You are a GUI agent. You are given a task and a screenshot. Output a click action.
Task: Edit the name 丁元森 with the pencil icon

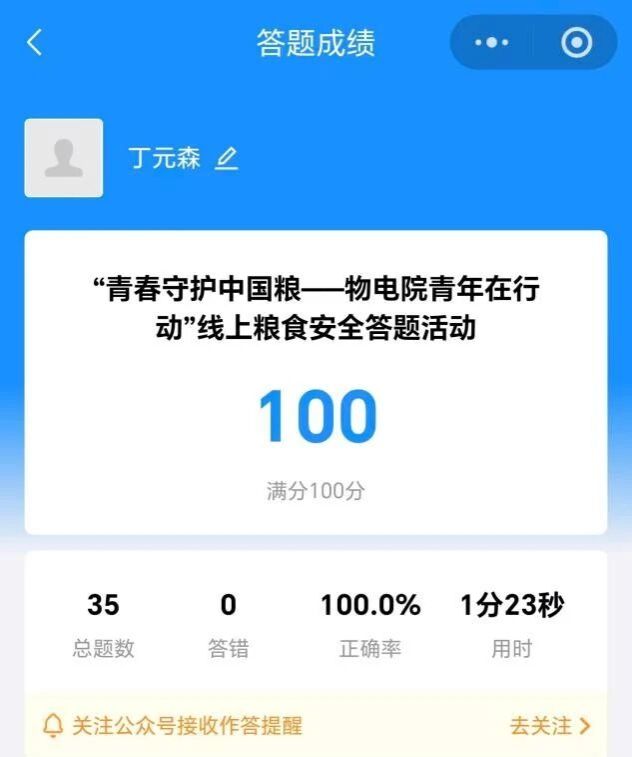[x=227, y=158]
